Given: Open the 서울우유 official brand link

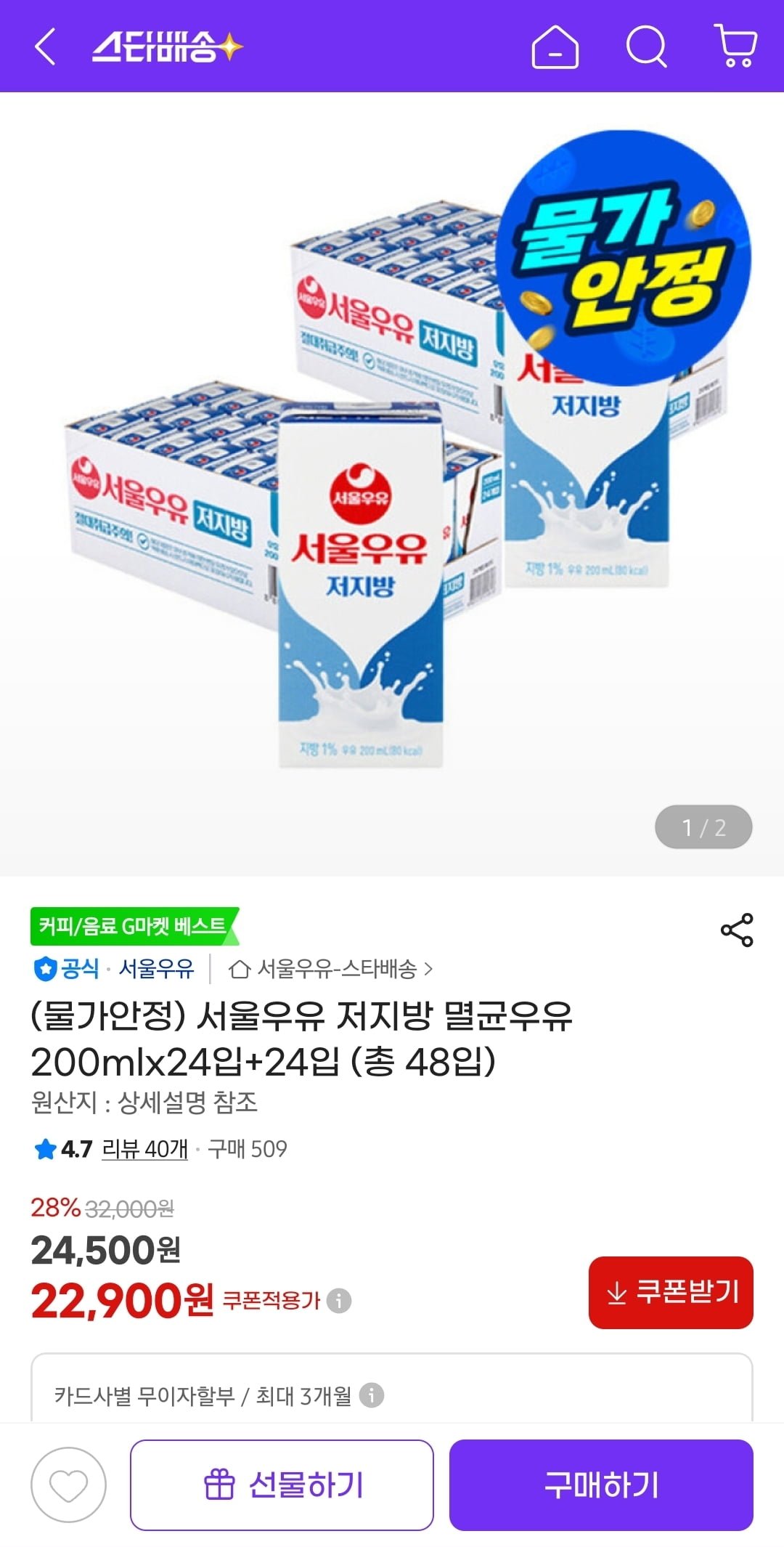Looking at the screenshot, I should point(155,968).
